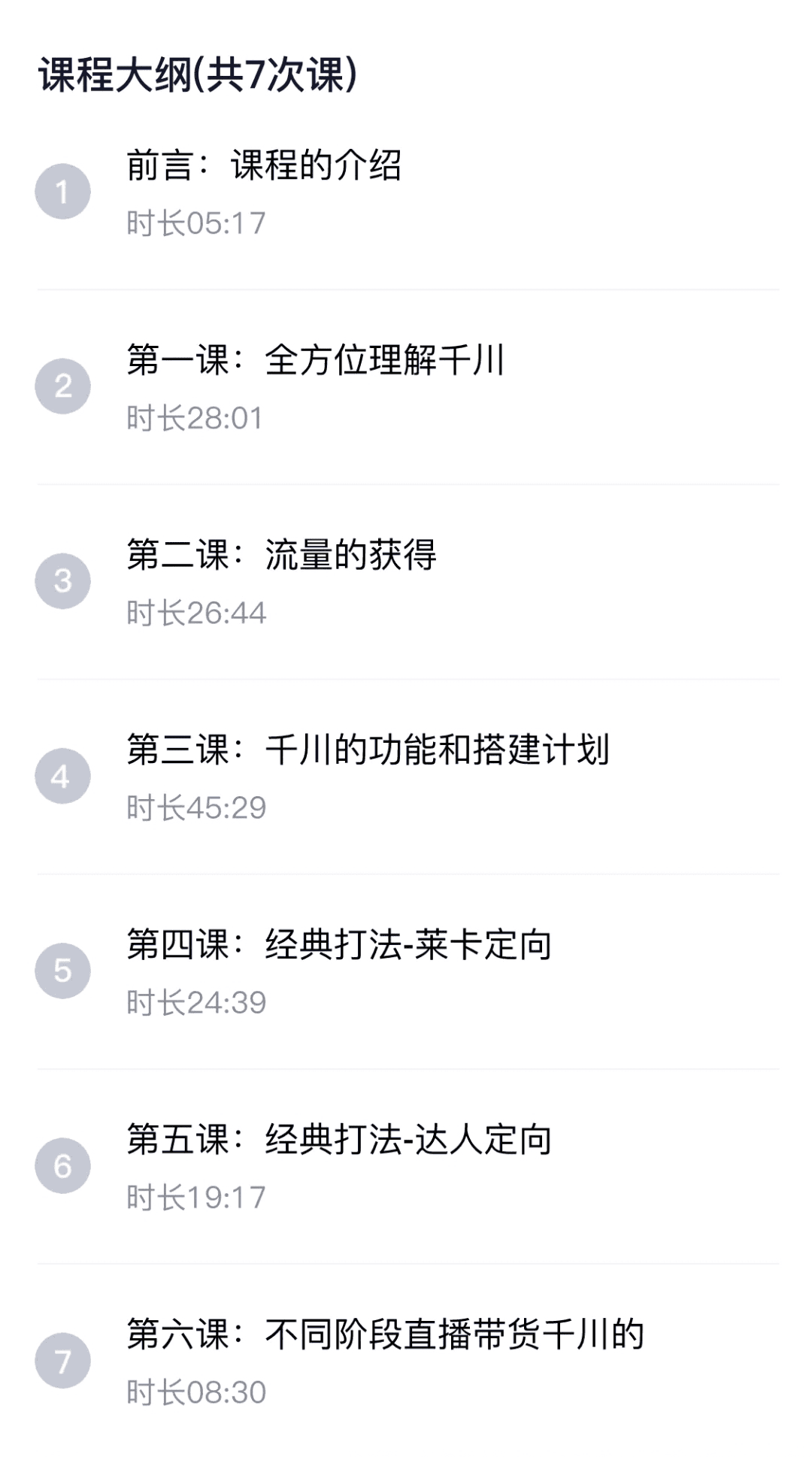812x1457 pixels.
Task: Click the numbered circle icon for lesson 6
Action: (x=63, y=1165)
